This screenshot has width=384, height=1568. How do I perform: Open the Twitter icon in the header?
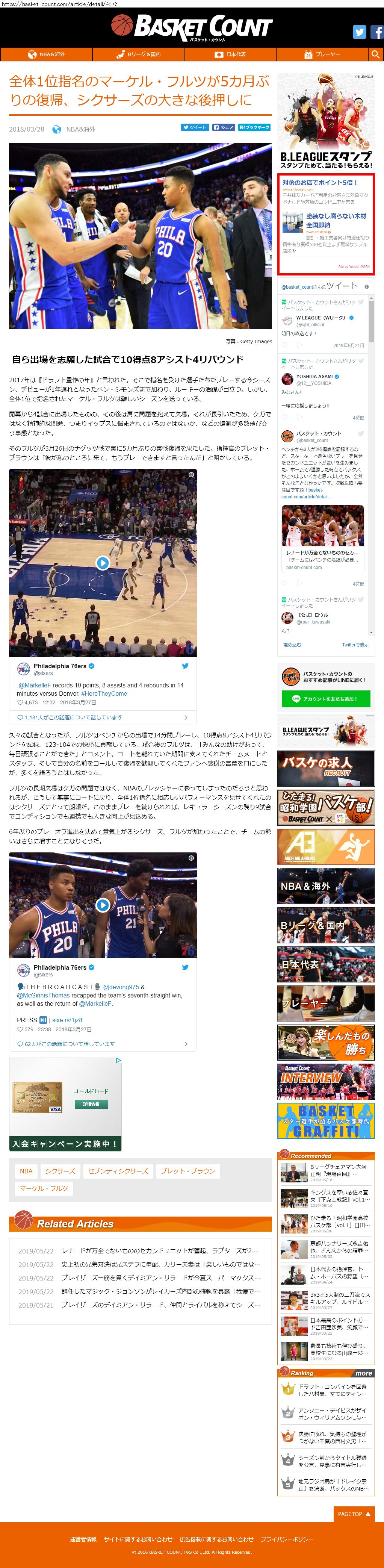pos(359,32)
